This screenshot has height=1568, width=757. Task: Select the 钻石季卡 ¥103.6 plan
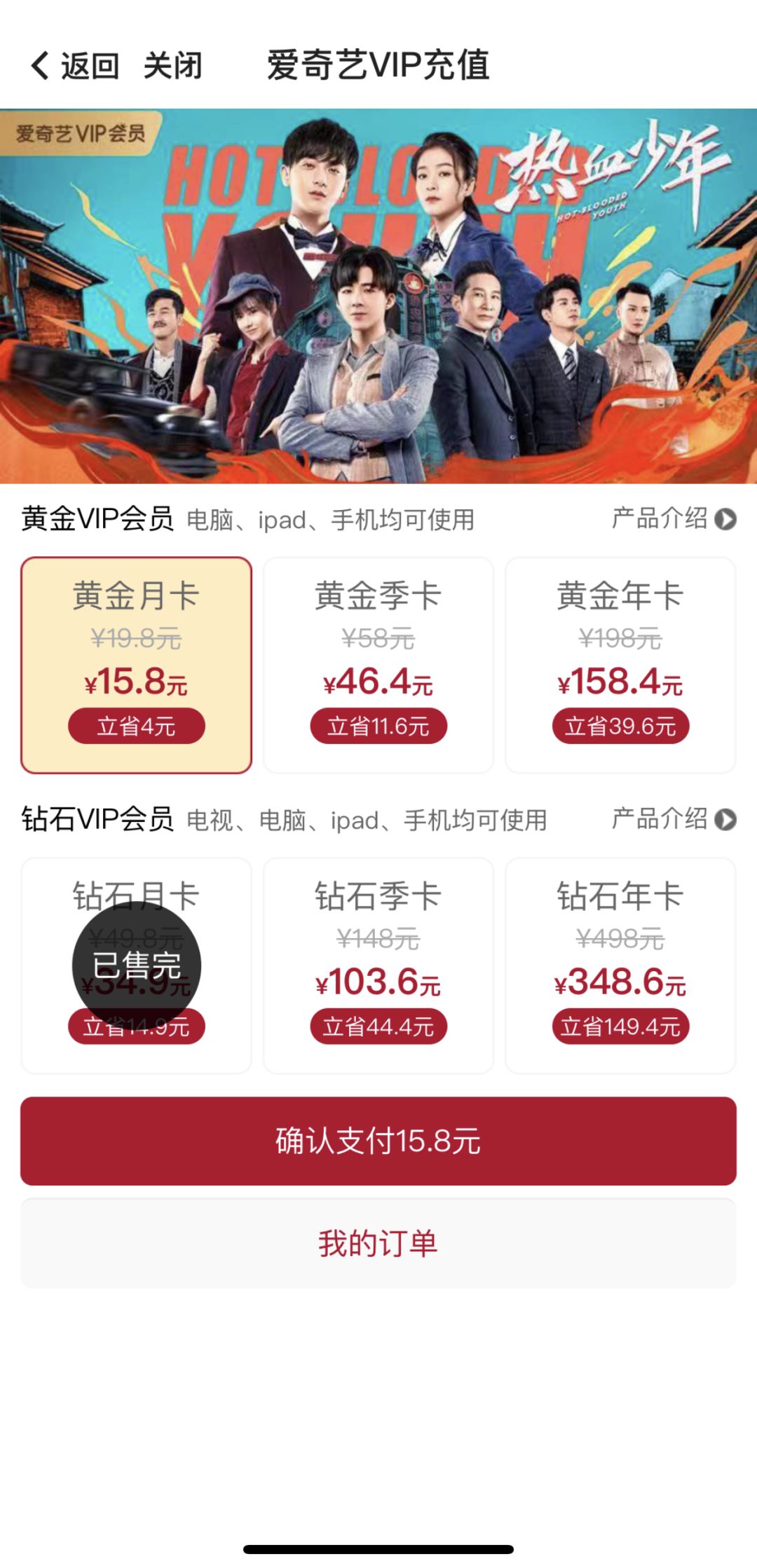(x=378, y=965)
